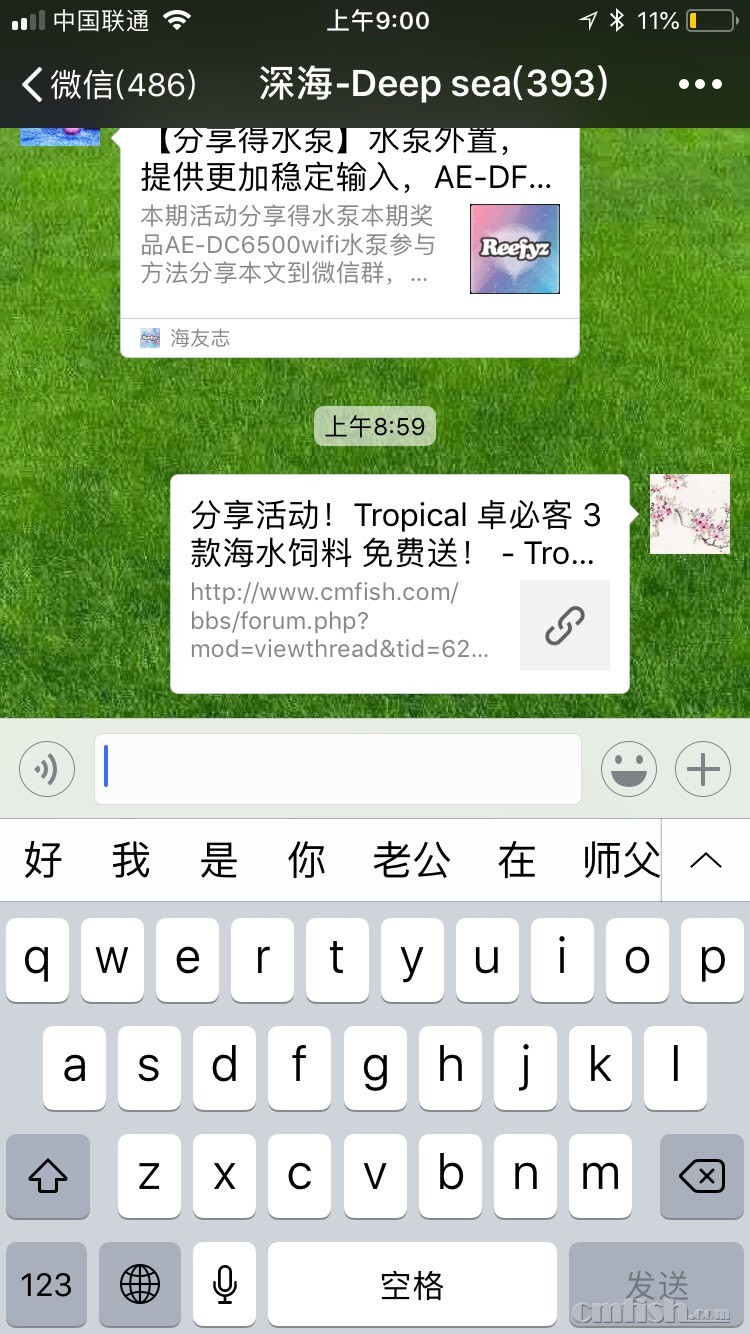750x1334 pixels.
Task: Tap the flower avatar next to the link
Action: point(689,514)
